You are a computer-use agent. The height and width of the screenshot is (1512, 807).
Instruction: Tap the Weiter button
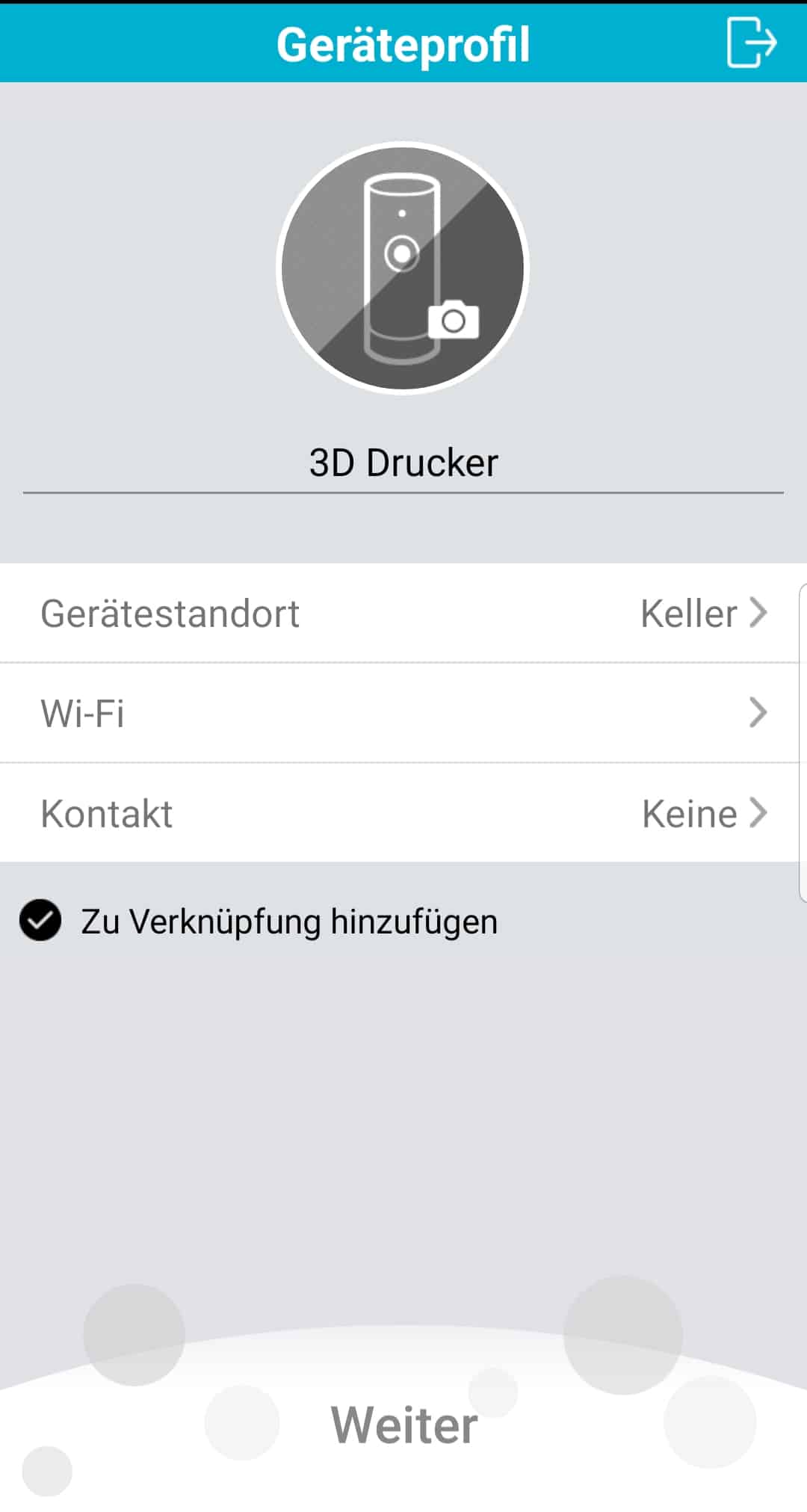pos(404,1425)
